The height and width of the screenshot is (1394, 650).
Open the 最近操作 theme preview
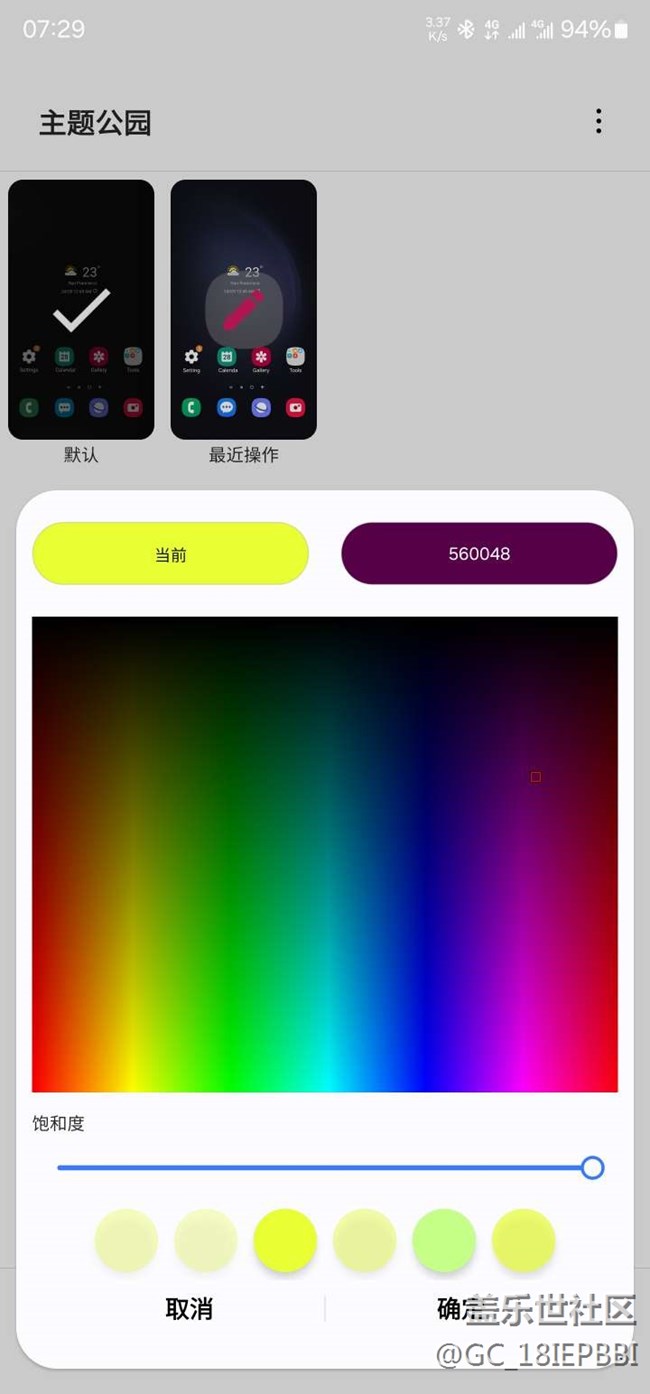click(x=243, y=310)
